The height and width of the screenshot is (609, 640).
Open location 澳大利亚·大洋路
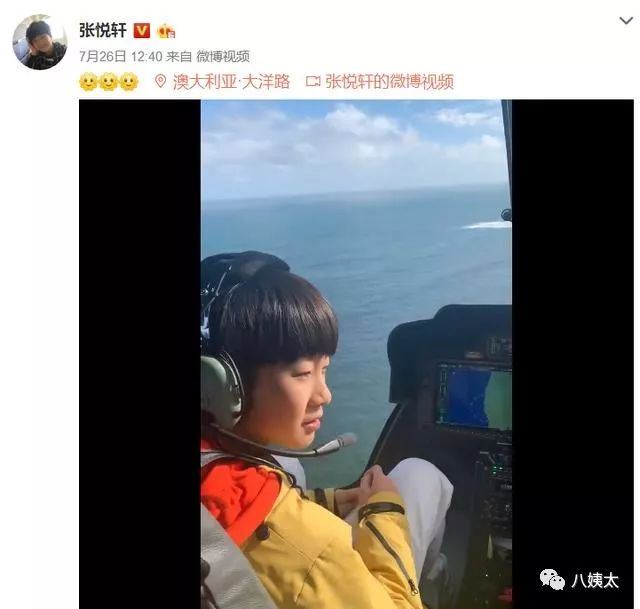(230, 82)
